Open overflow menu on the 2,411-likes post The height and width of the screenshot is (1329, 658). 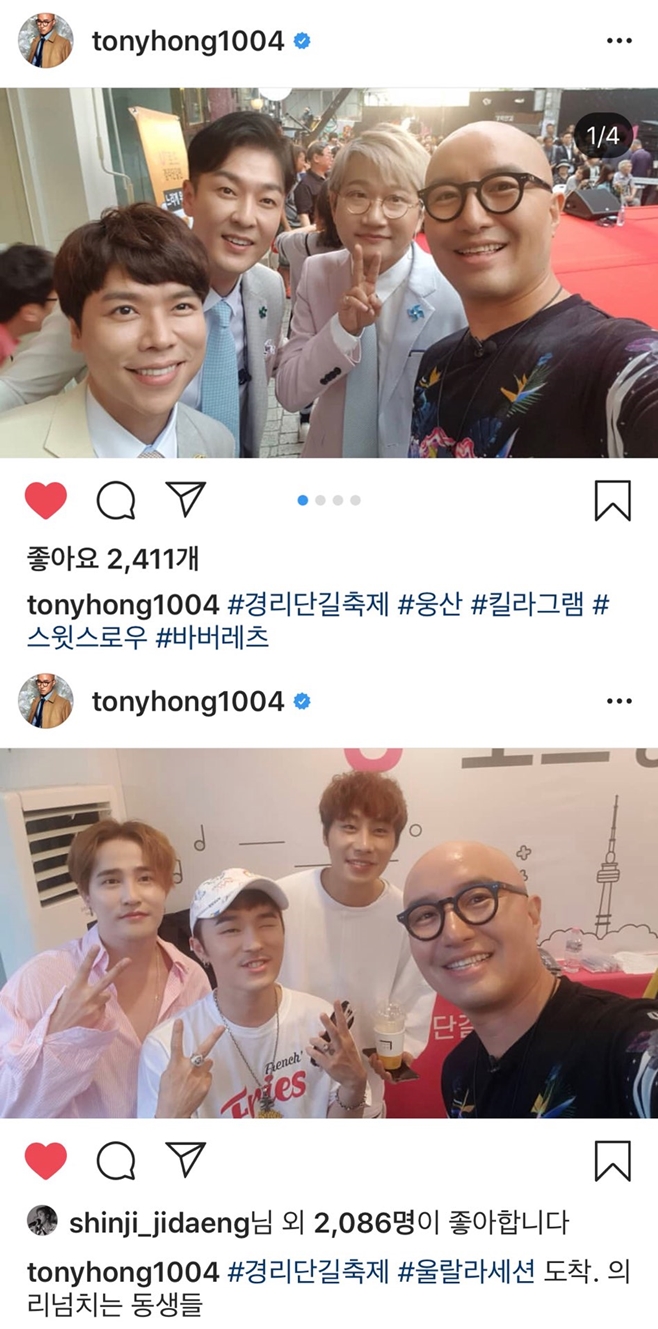(619, 41)
